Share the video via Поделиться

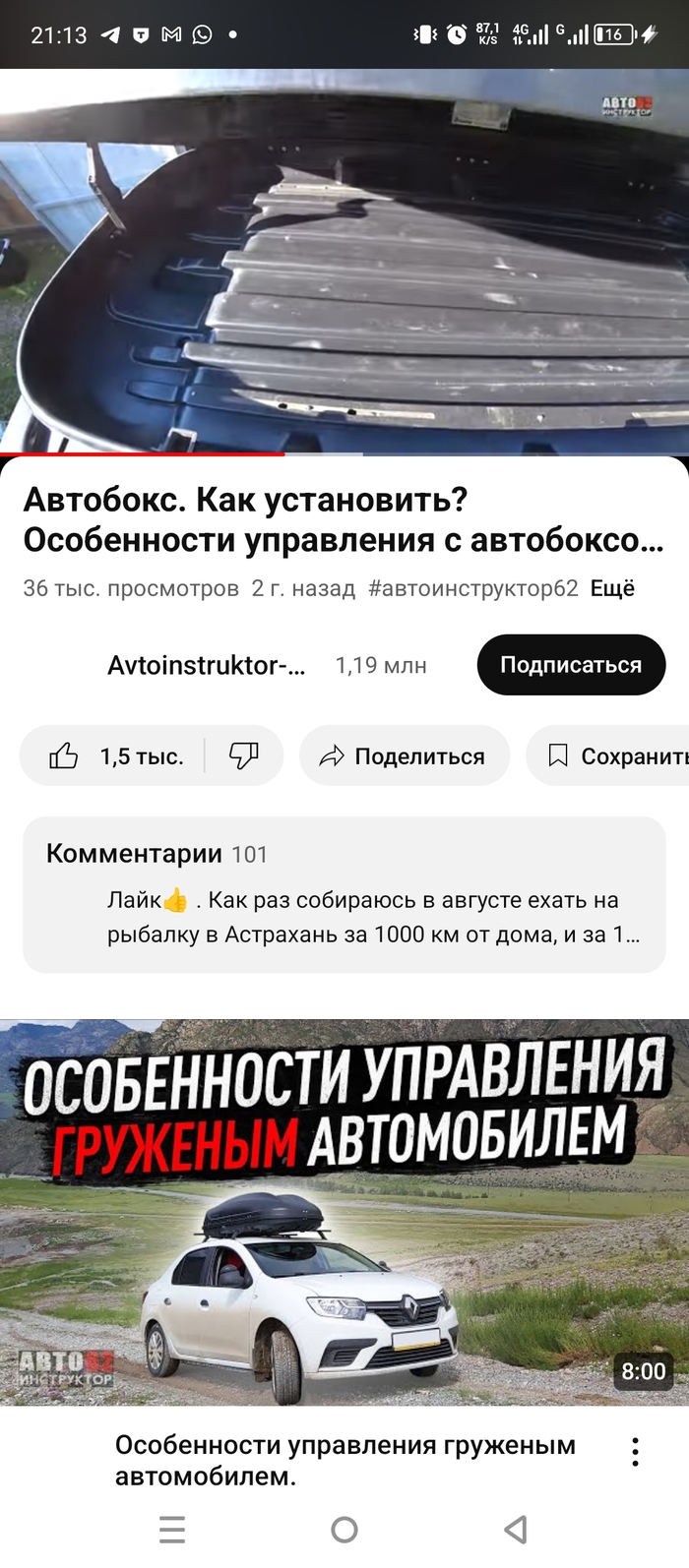(404, 755)
